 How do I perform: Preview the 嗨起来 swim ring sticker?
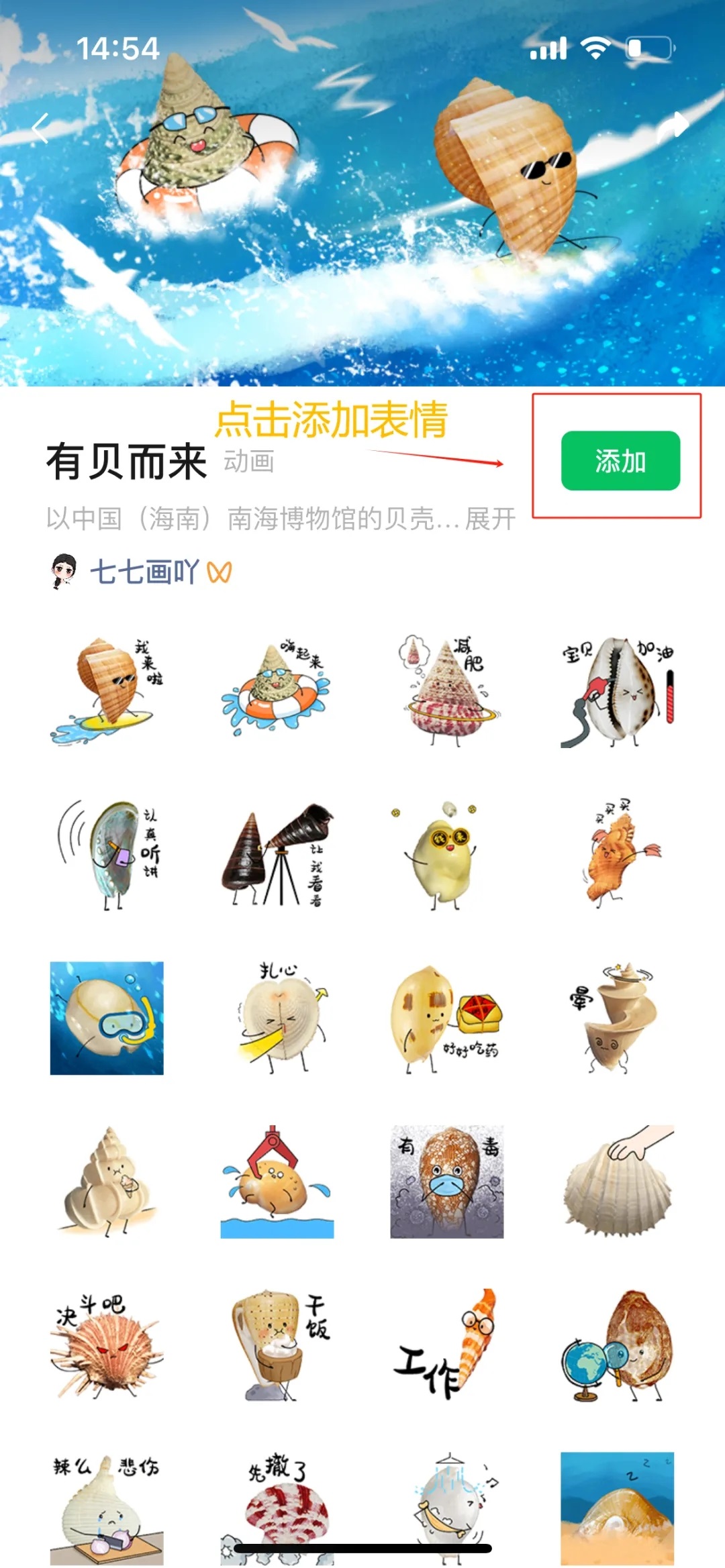click(277, 691)
